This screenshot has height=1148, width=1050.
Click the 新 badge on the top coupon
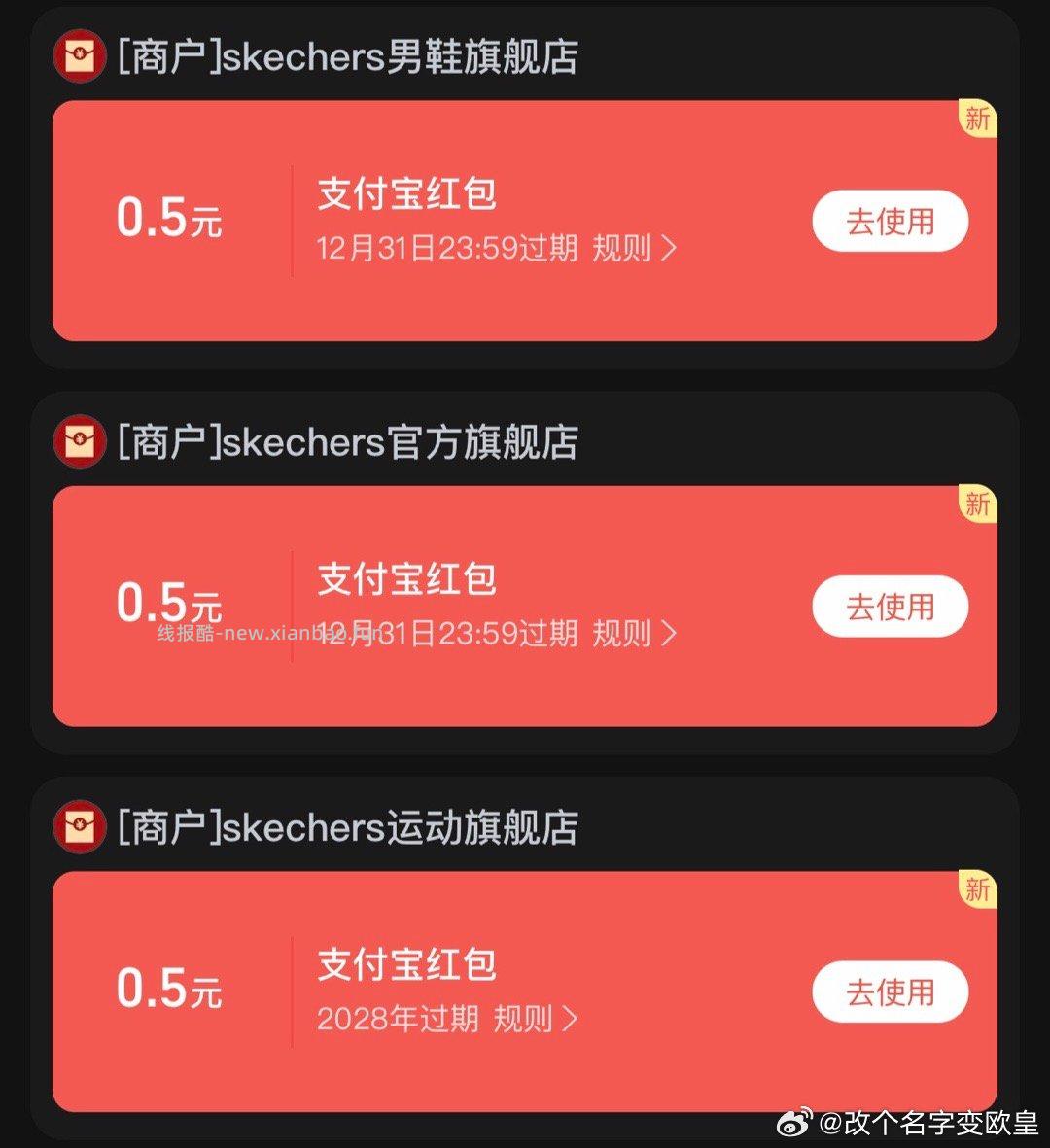click(978, 121)
